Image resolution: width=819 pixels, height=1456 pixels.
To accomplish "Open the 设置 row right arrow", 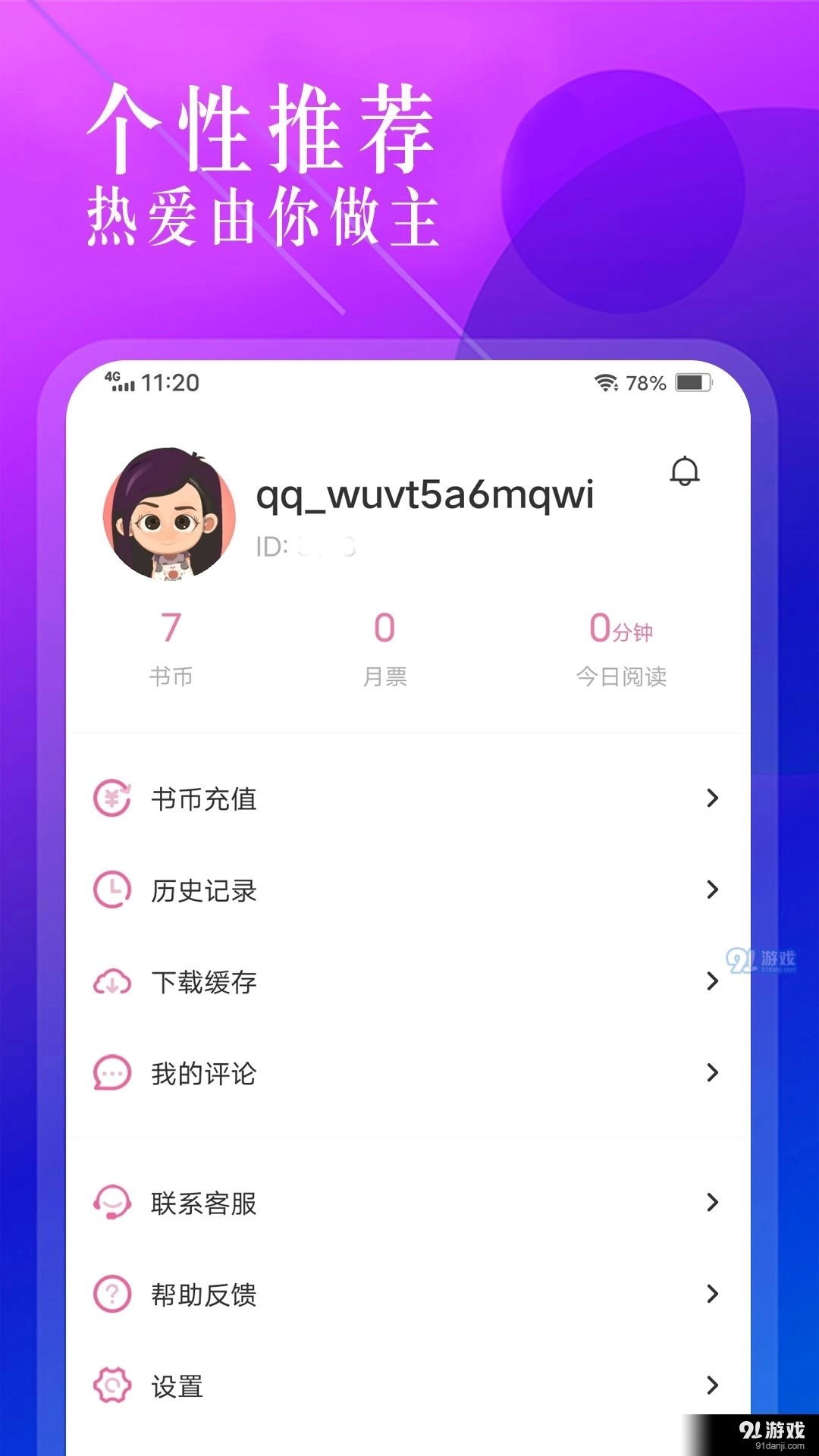I will (711, 1385).
